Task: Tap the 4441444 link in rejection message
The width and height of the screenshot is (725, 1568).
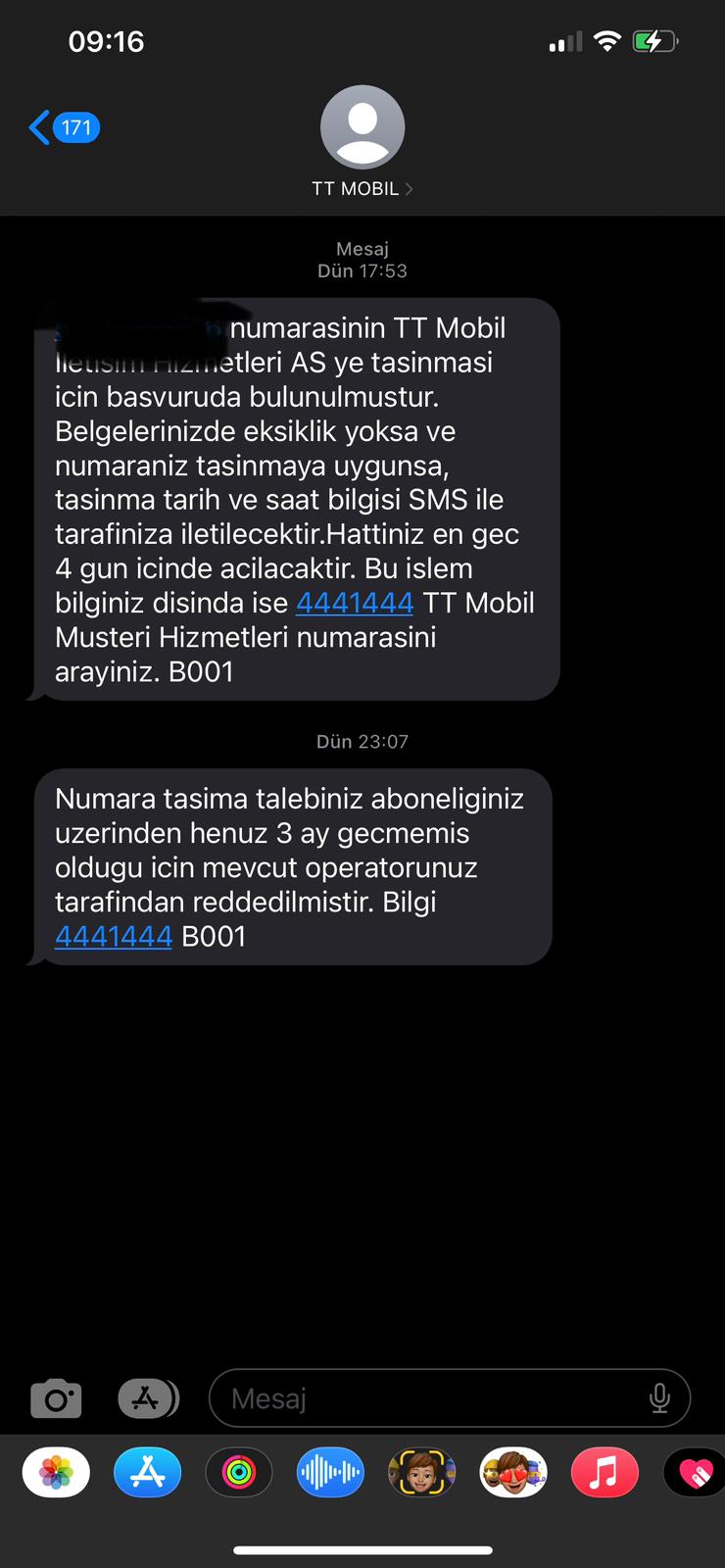Action: click(114, 936)
